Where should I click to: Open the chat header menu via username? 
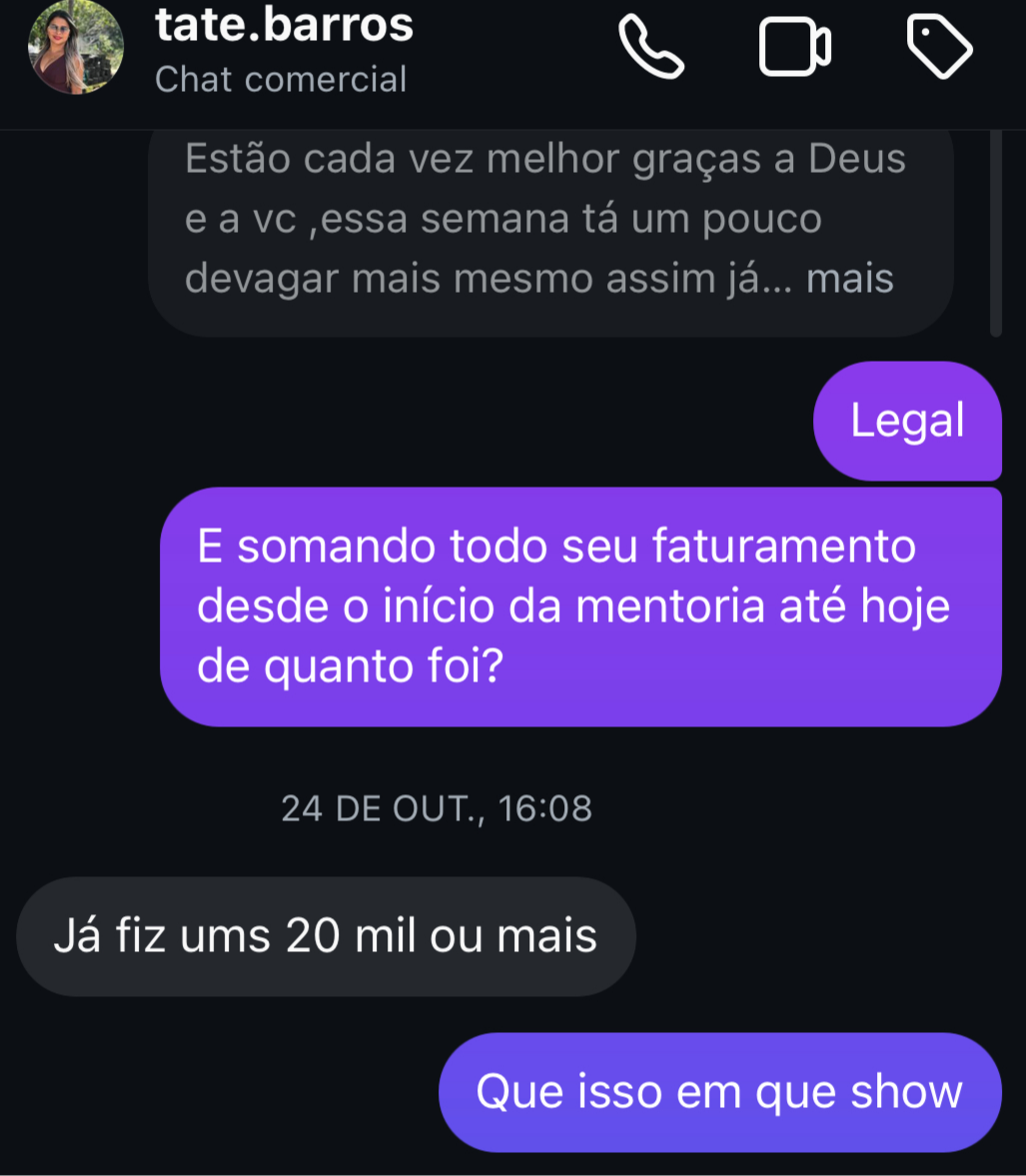point(284,25)
